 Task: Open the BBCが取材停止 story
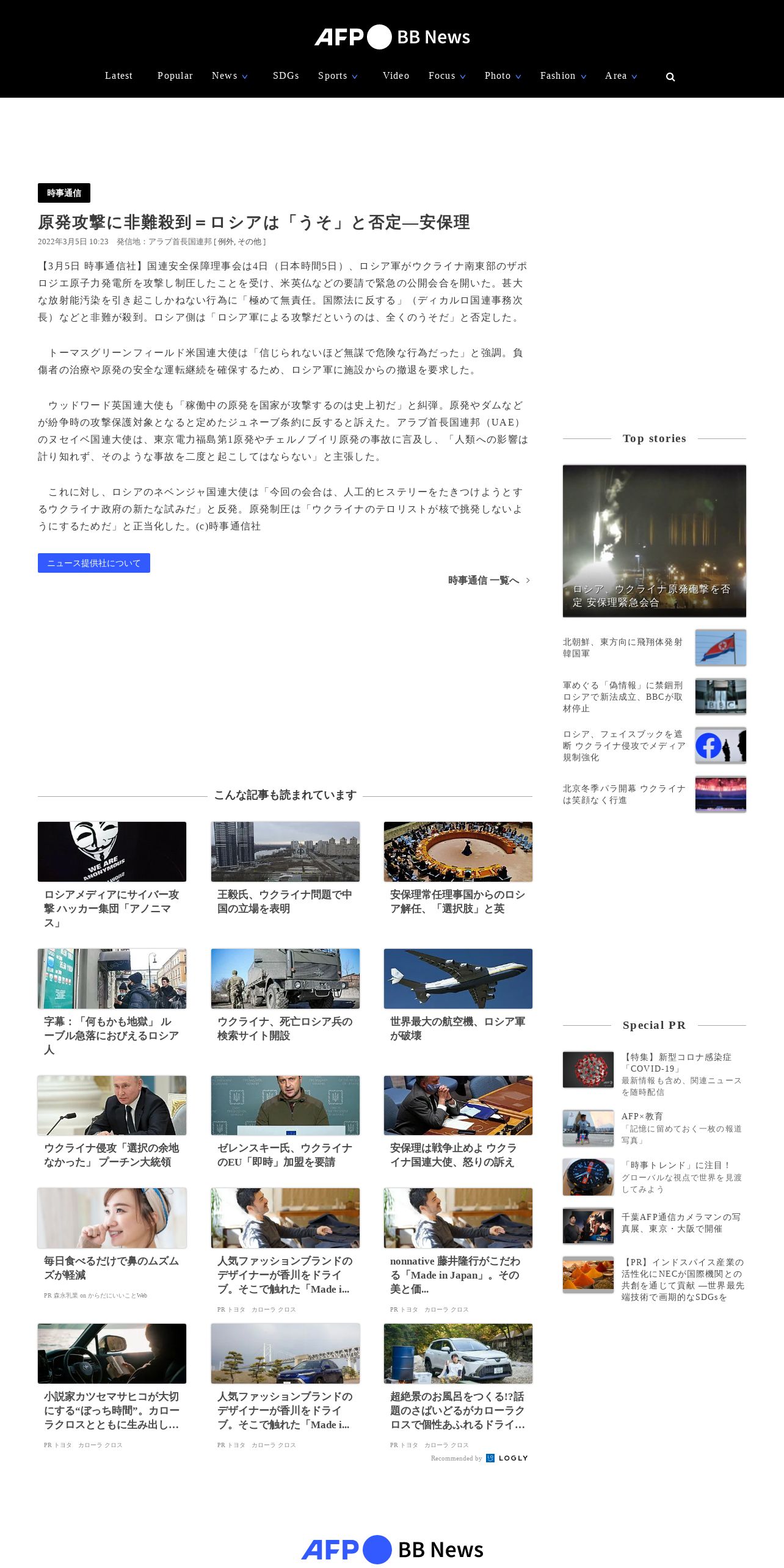click(x=655, y=697)
